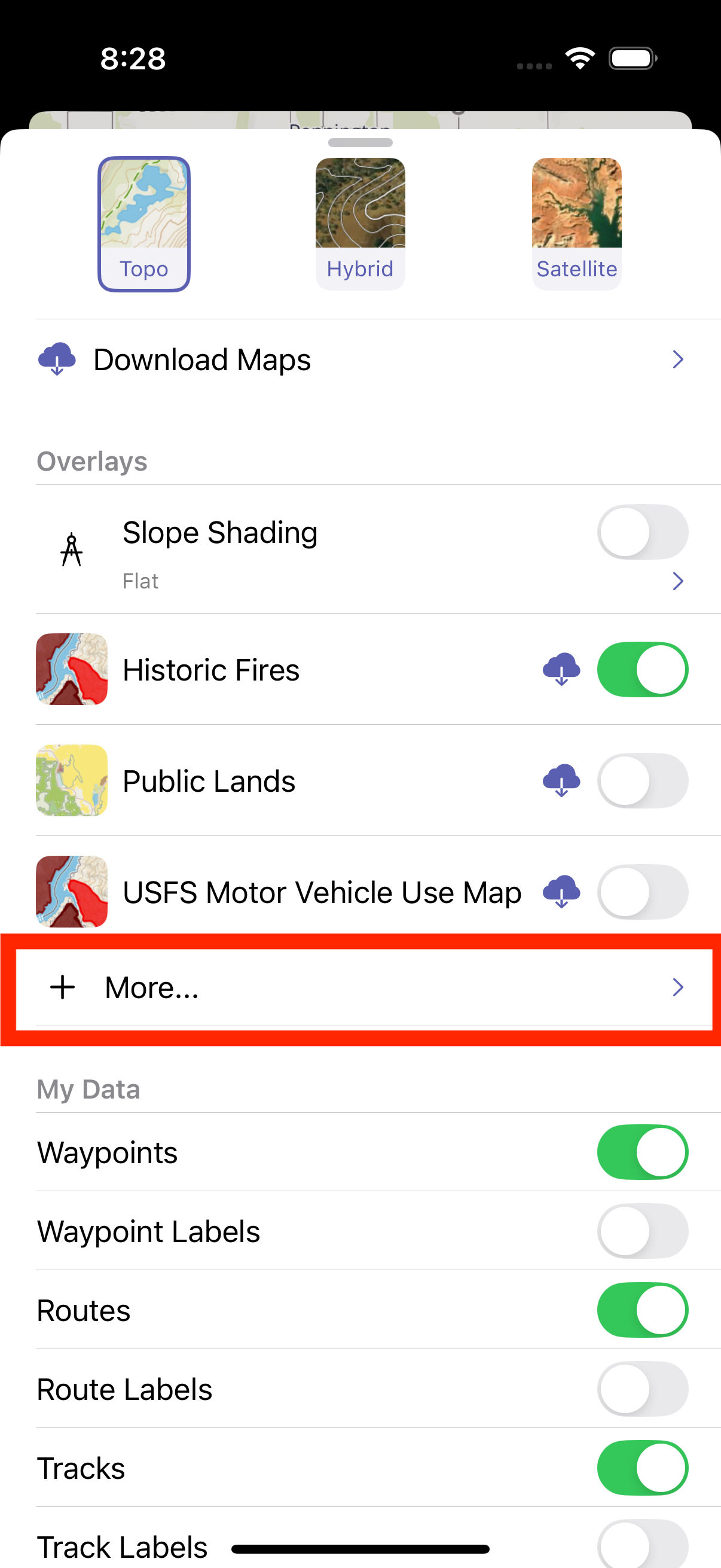Open More overlays
This screenshot has height=1568, width=721.
tap(360, 987)
